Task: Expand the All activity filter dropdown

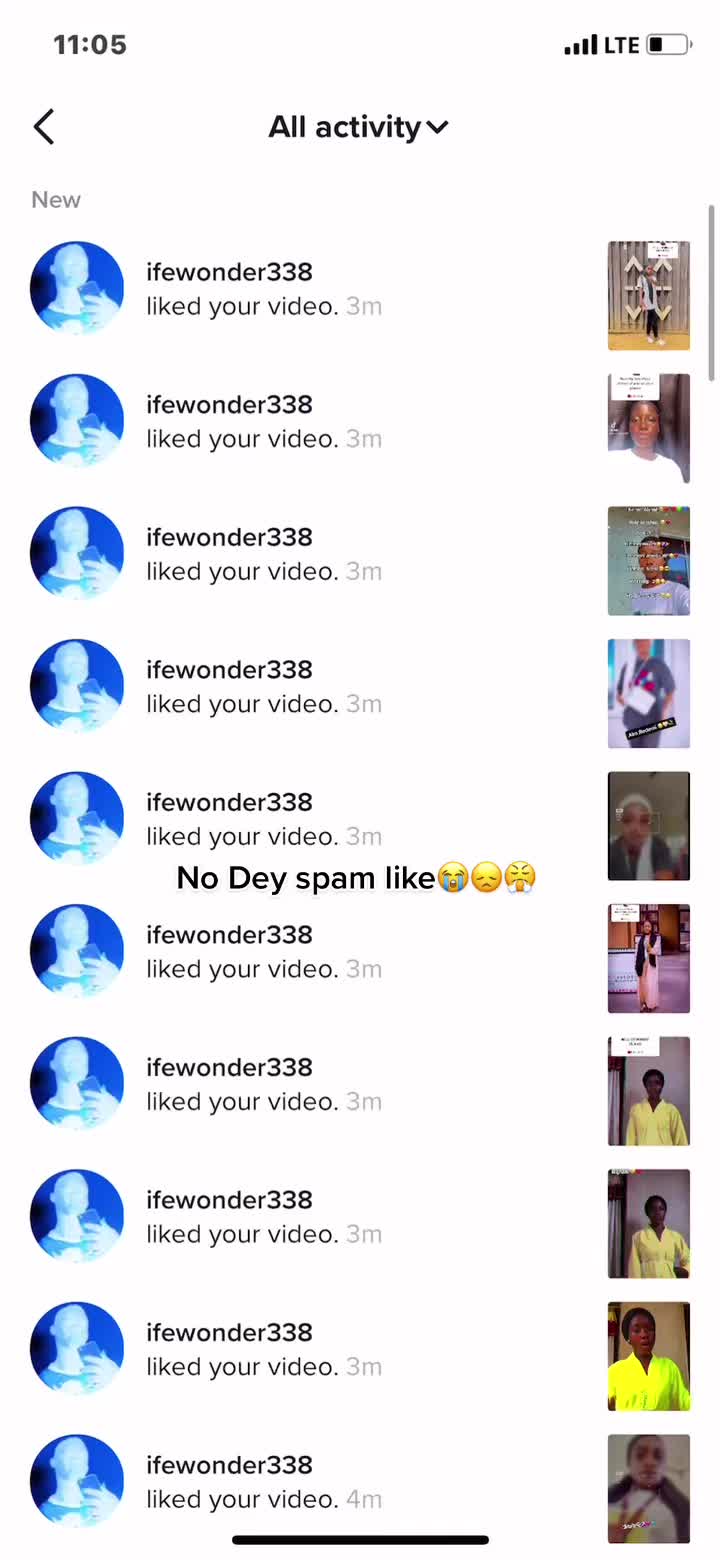Action: [358, 127]
